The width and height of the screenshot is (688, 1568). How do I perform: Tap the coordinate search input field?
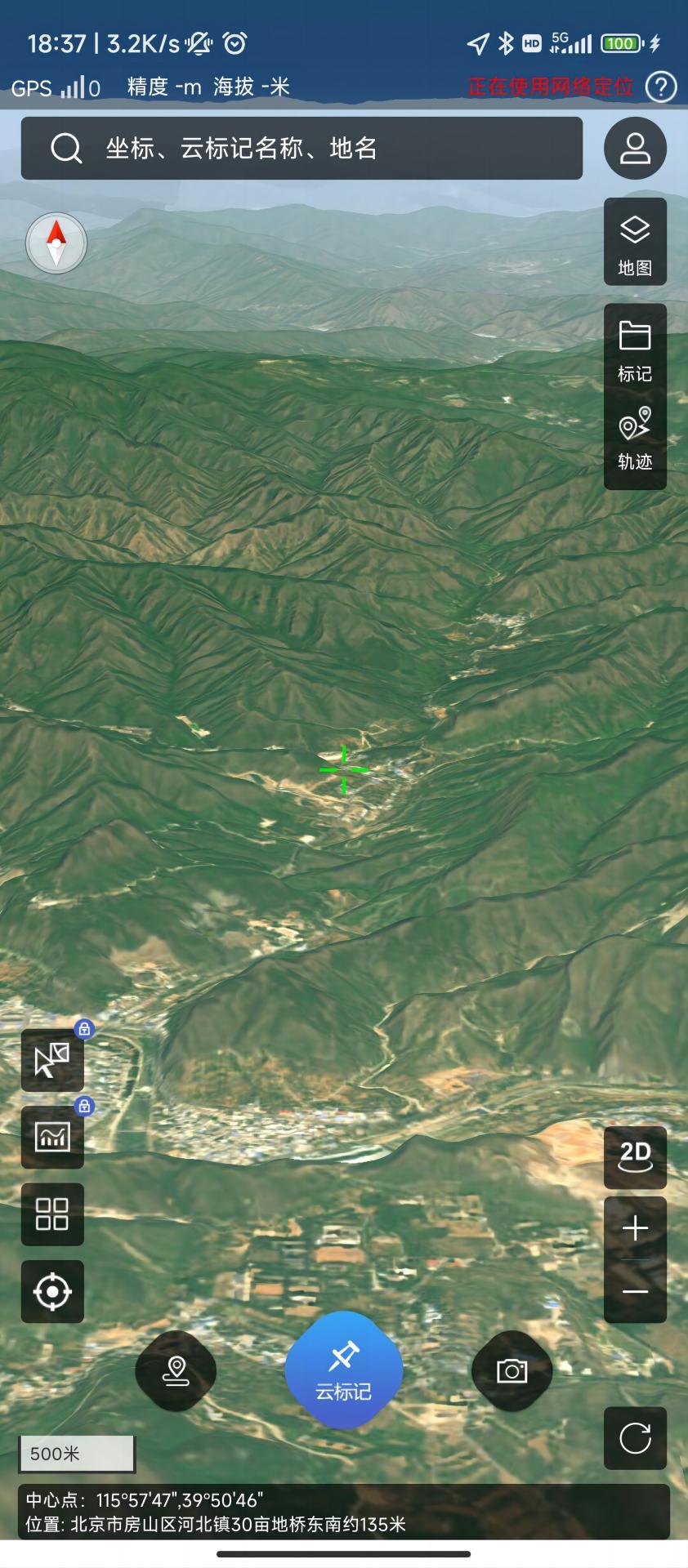tap(301, 148)
